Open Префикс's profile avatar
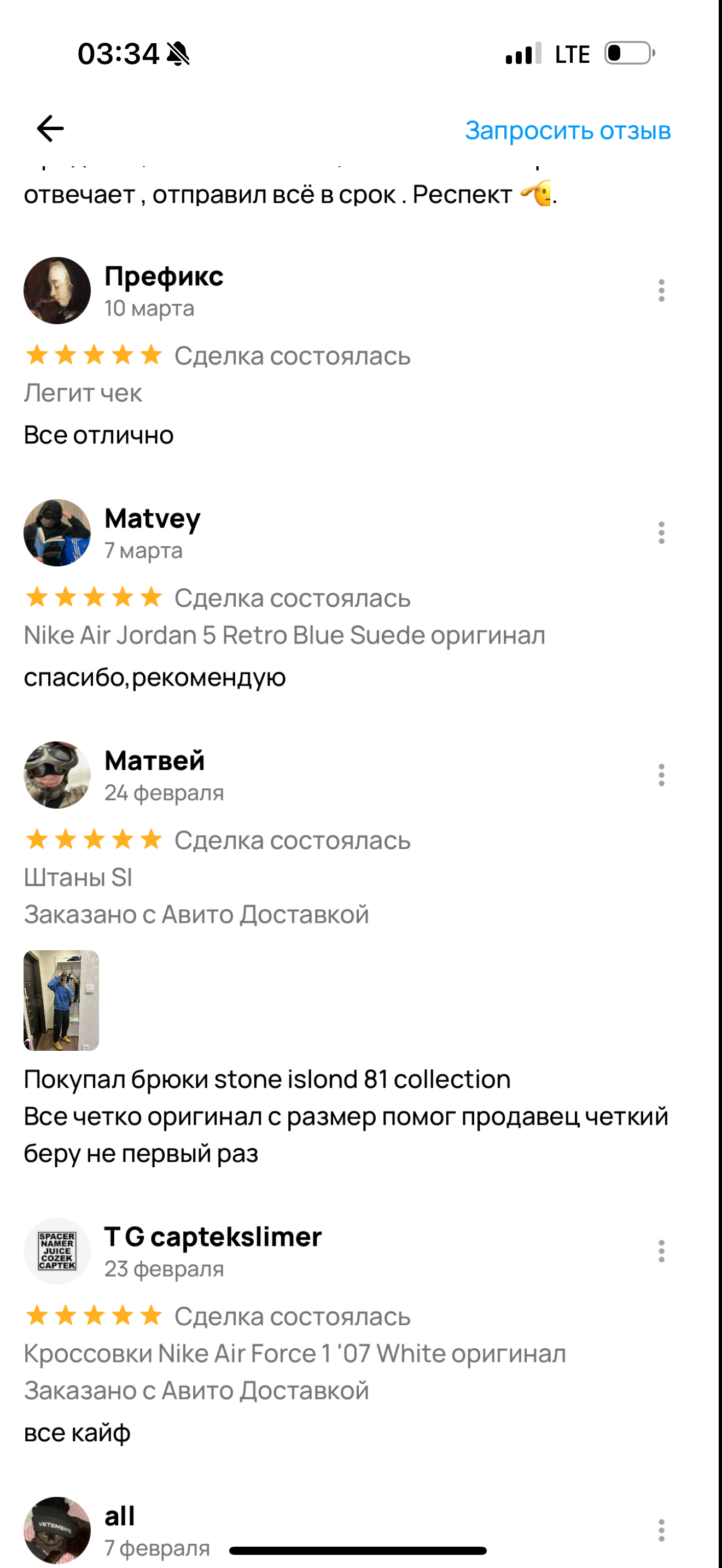 (x=57, y=291)
